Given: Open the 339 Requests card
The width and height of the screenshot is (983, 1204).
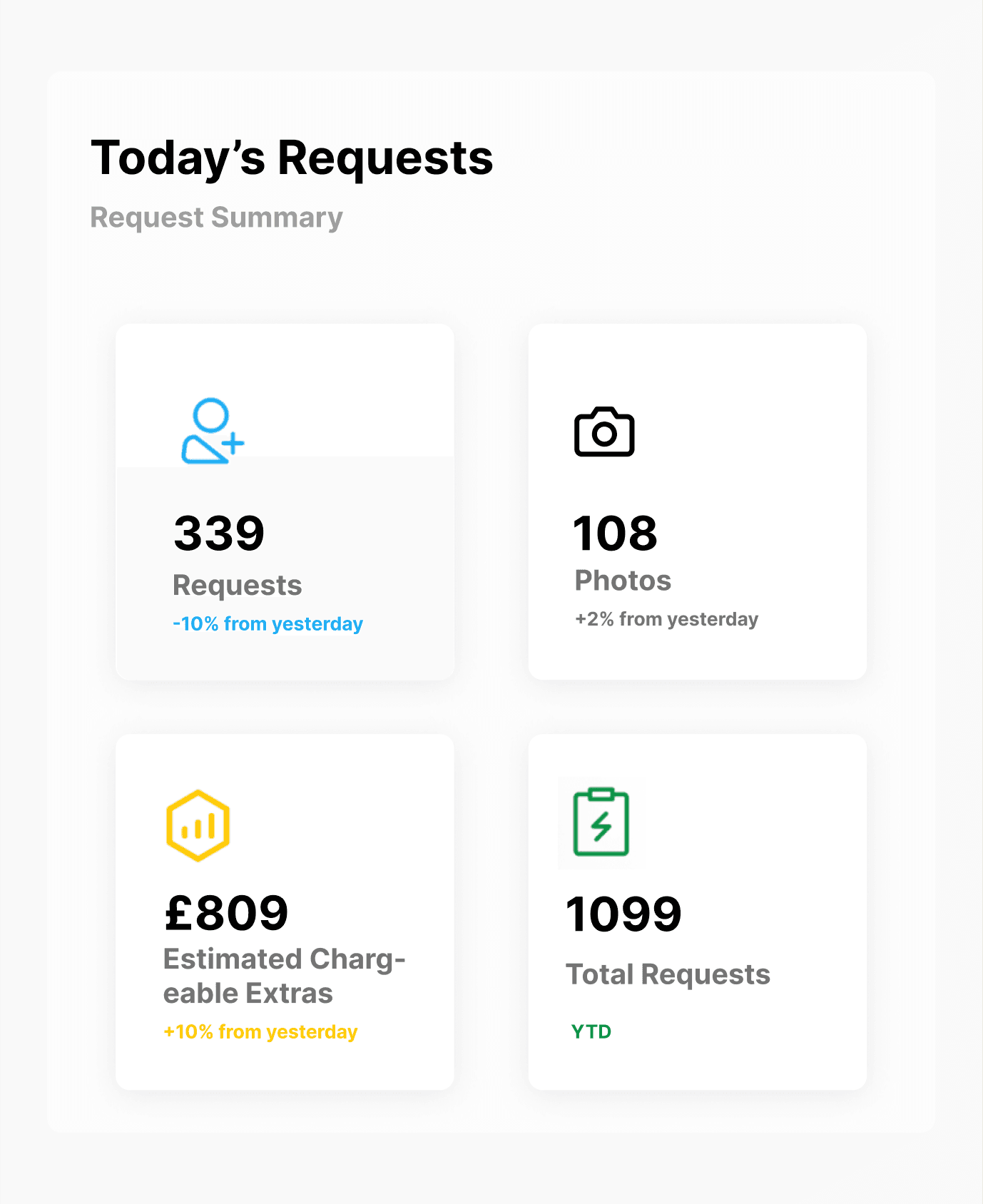Looking at the screenshot, I should pyautogui.click(x=285, y=501).
